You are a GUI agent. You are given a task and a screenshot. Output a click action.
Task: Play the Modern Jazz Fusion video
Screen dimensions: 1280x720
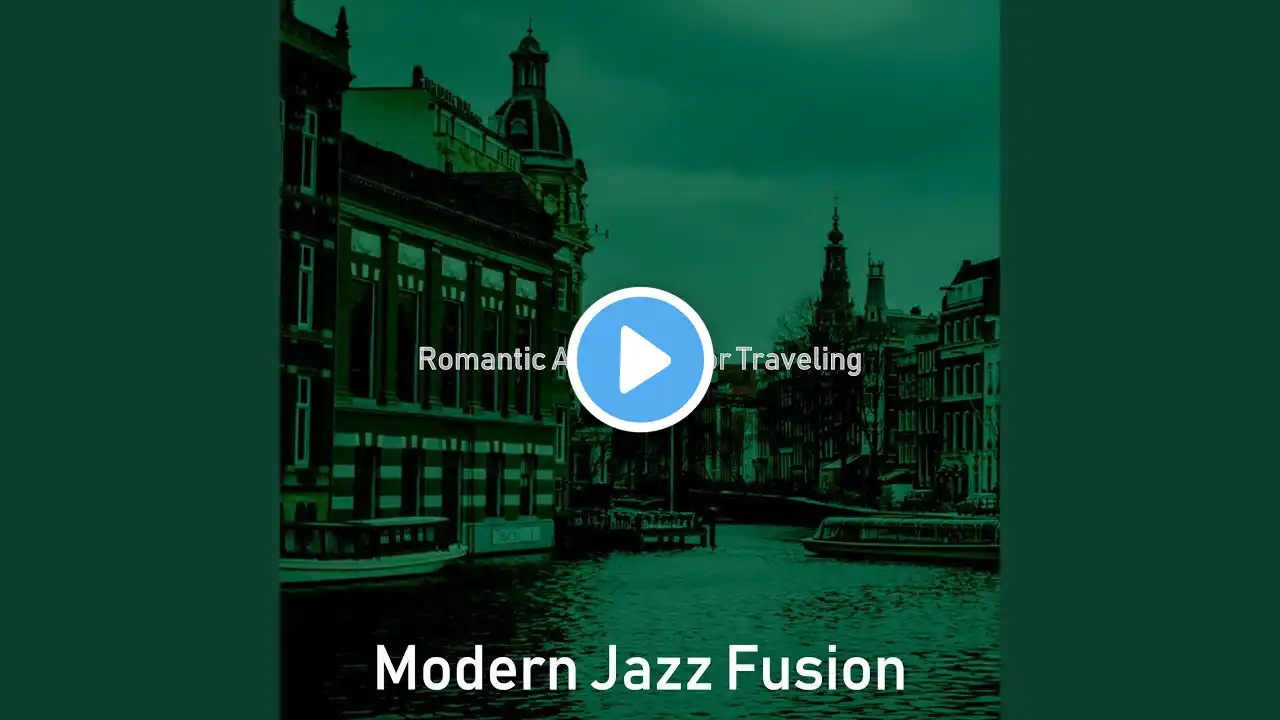pyautogui.click(x=640, y=359)
